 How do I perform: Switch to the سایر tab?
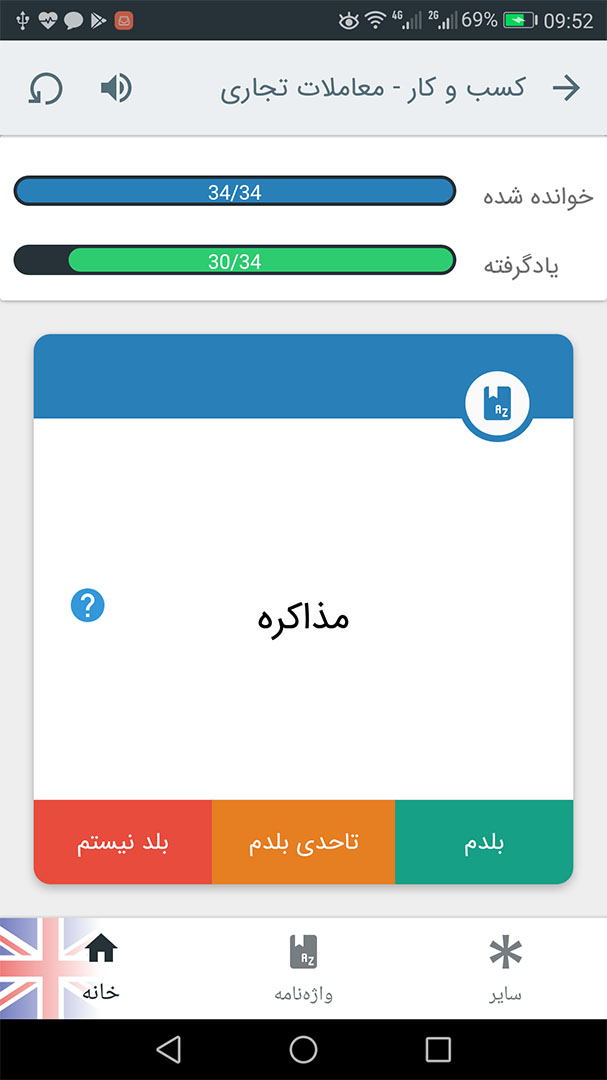(506, 968)
